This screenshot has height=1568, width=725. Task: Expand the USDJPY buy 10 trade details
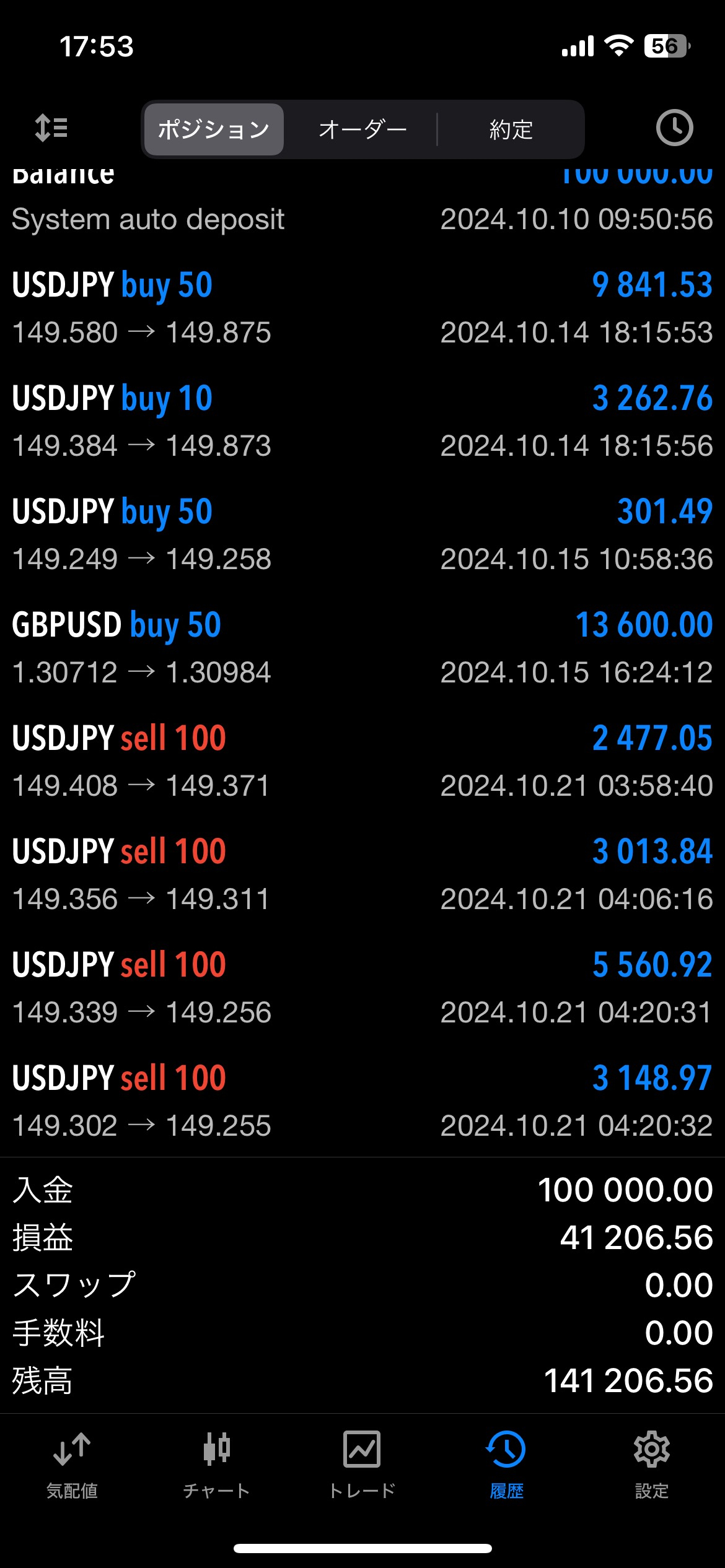[362, 421]
